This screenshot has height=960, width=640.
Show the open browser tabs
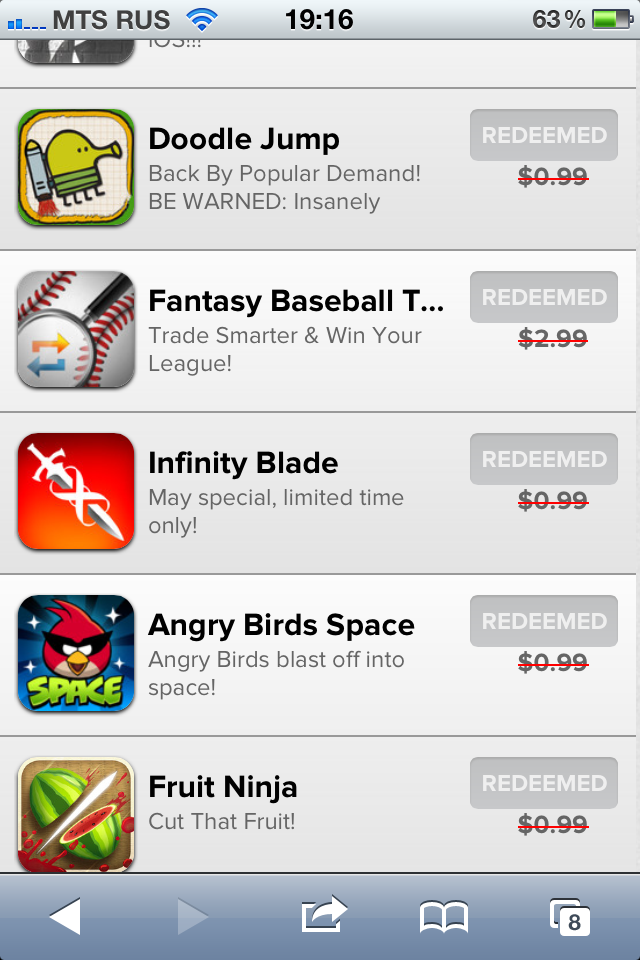570,916
